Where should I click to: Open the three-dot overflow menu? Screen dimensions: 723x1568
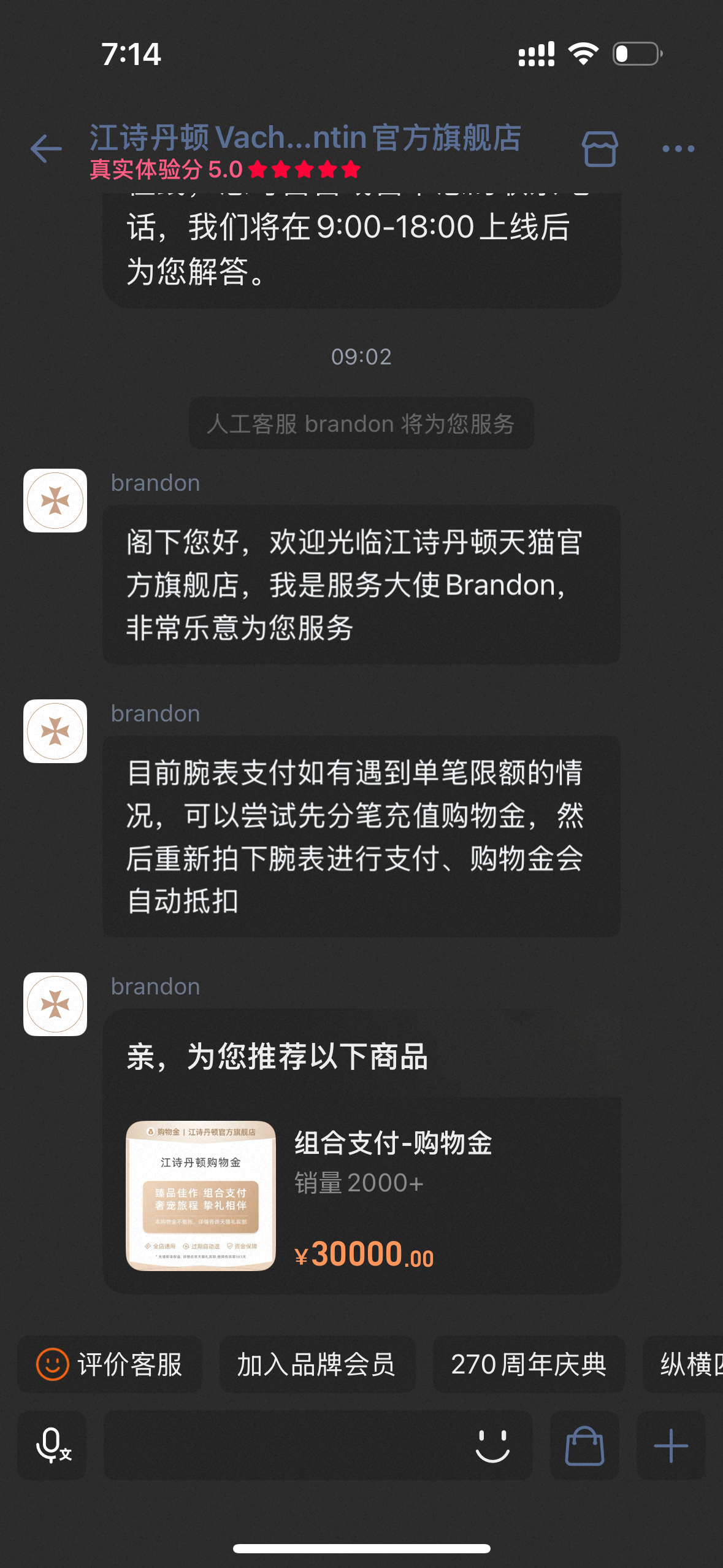coord(678,148)
